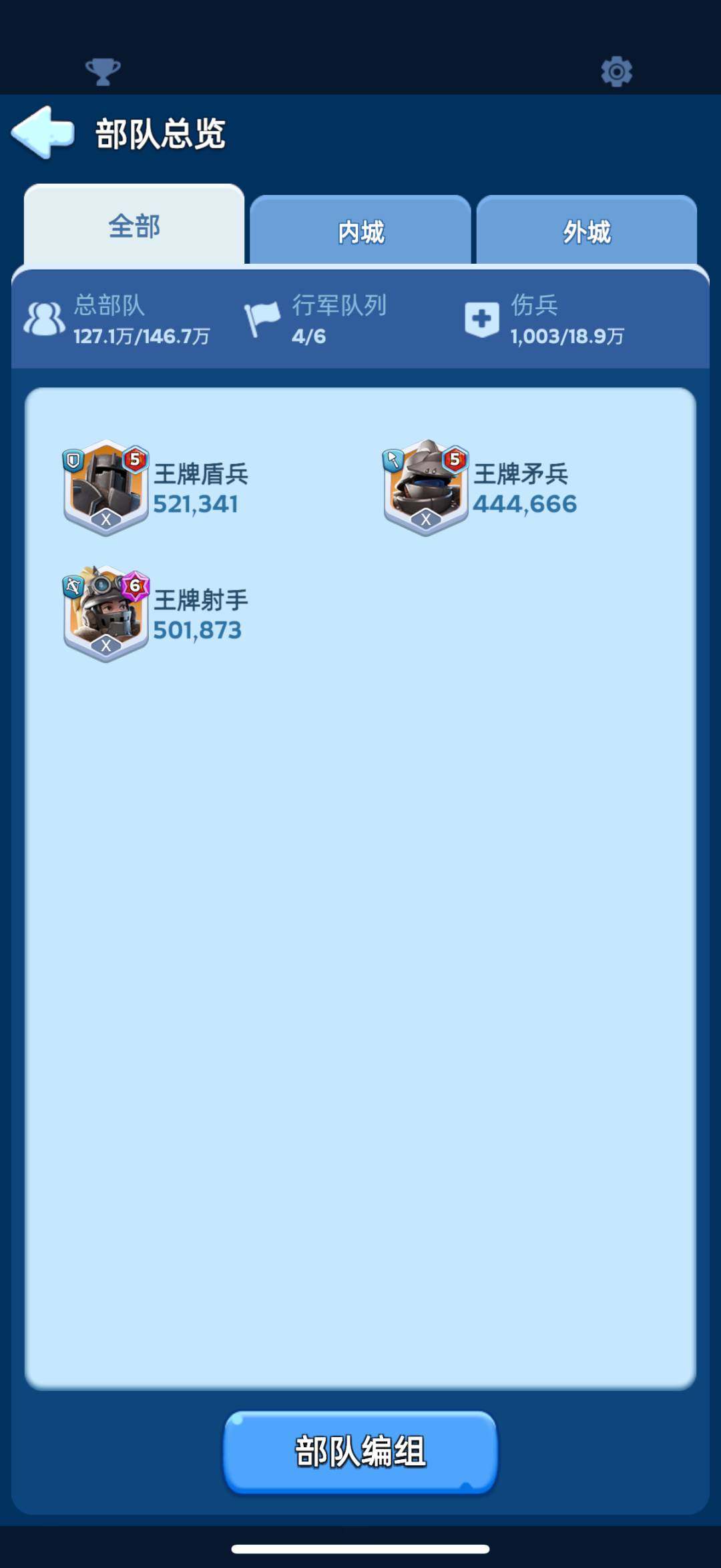Click the level 6 badge on 王牌射手
The width and height of the screenshot is (721, 1568).
click(136, 586)
